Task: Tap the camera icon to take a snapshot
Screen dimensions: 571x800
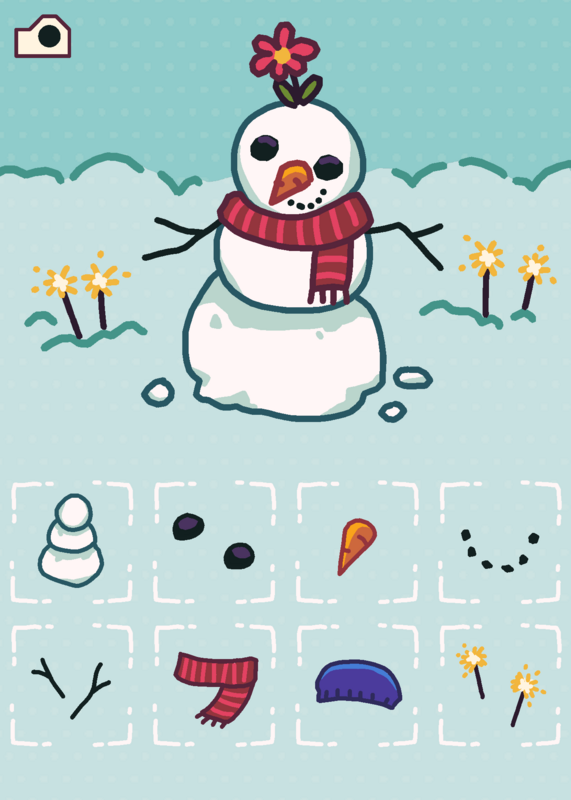Action: click(x=42, y=36)
